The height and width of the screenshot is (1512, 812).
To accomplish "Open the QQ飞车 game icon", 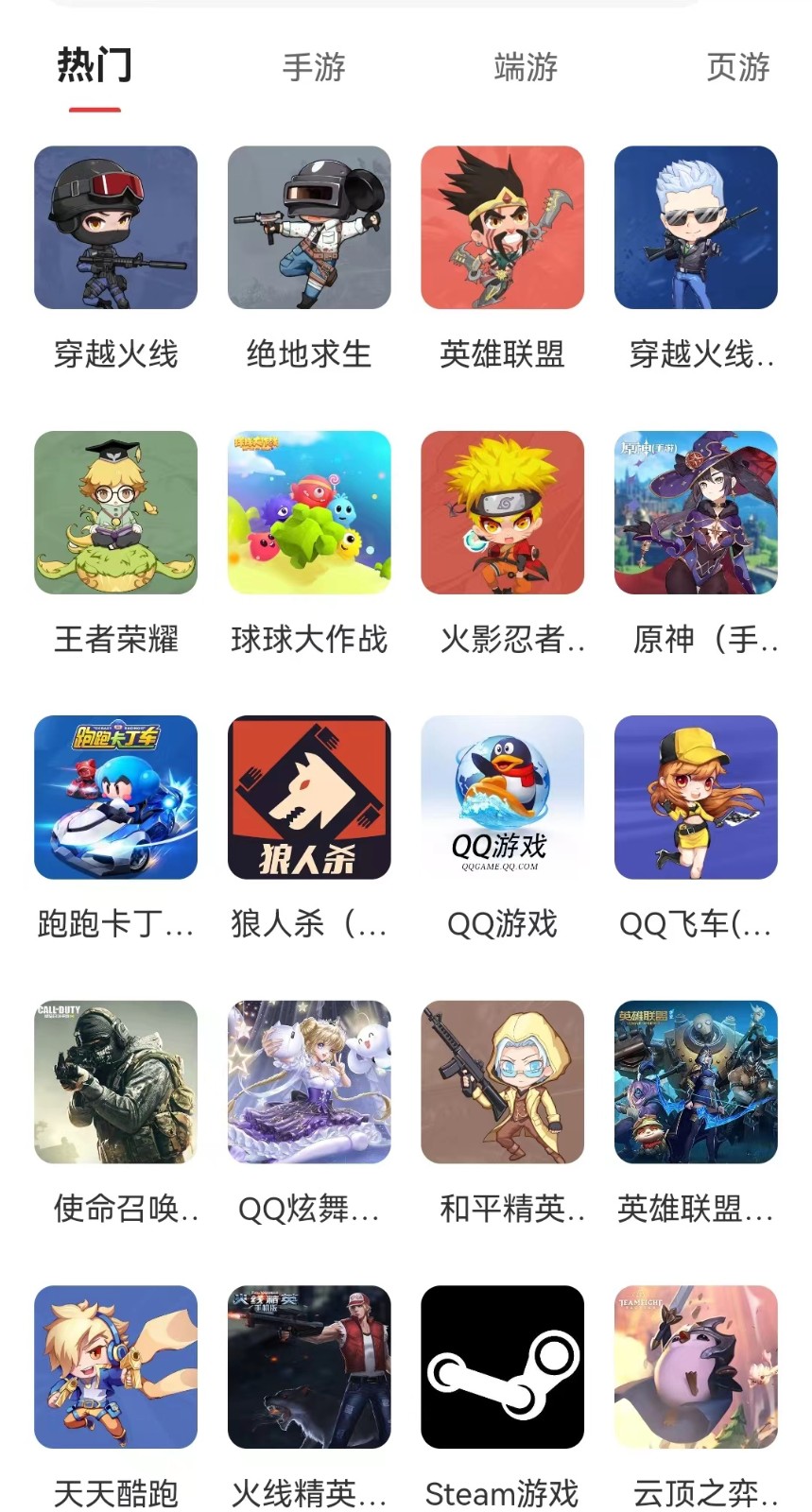I will (x=696, y=799).
